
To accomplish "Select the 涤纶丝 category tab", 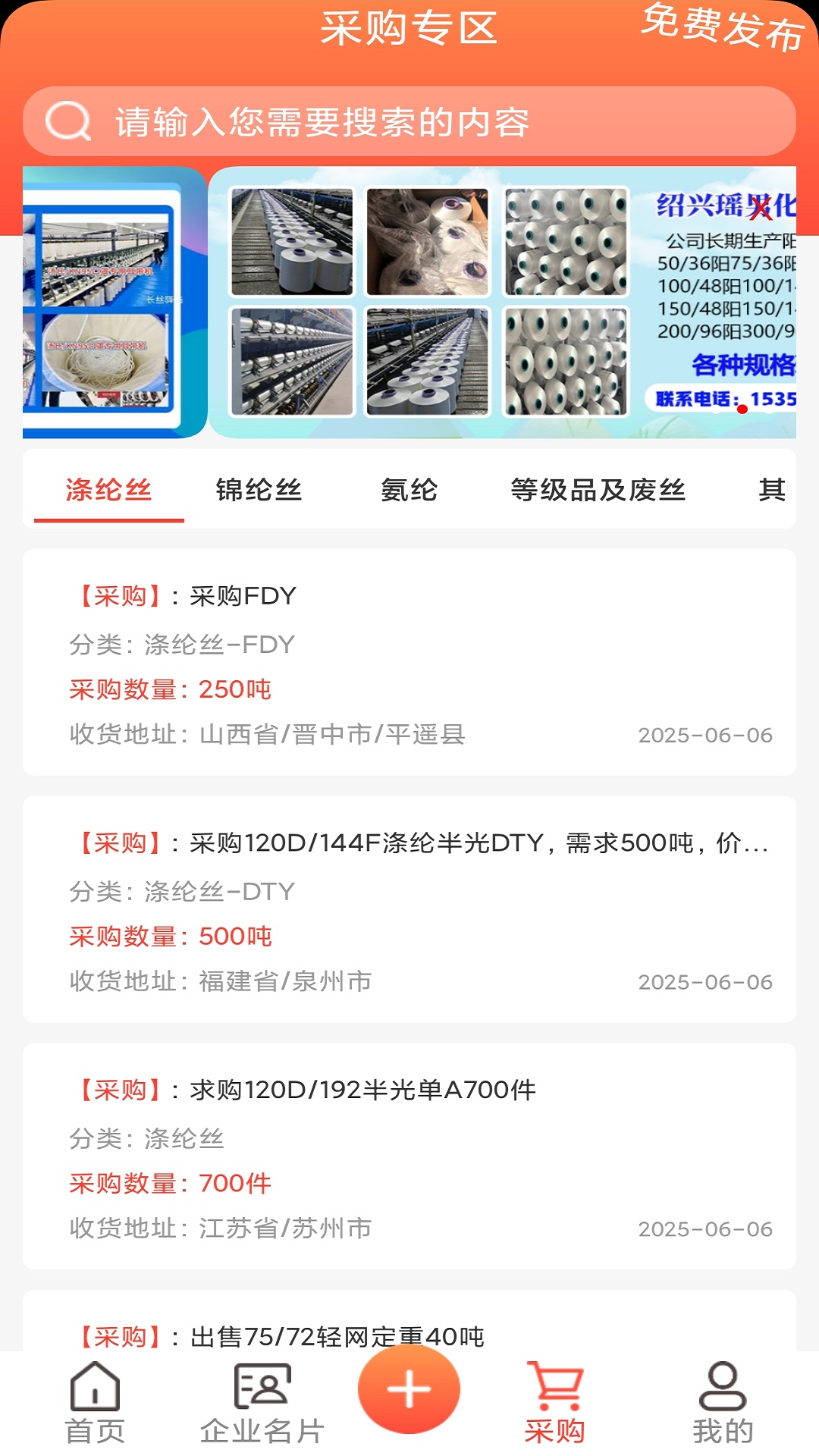I will tap(108, 491).
